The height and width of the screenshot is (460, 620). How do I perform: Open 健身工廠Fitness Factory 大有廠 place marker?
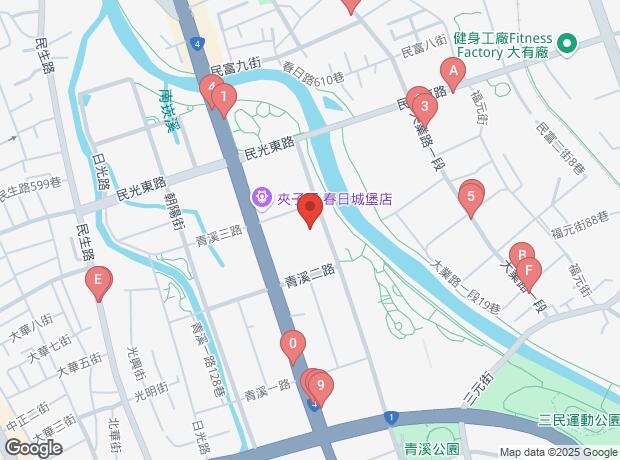pos(567,43)
